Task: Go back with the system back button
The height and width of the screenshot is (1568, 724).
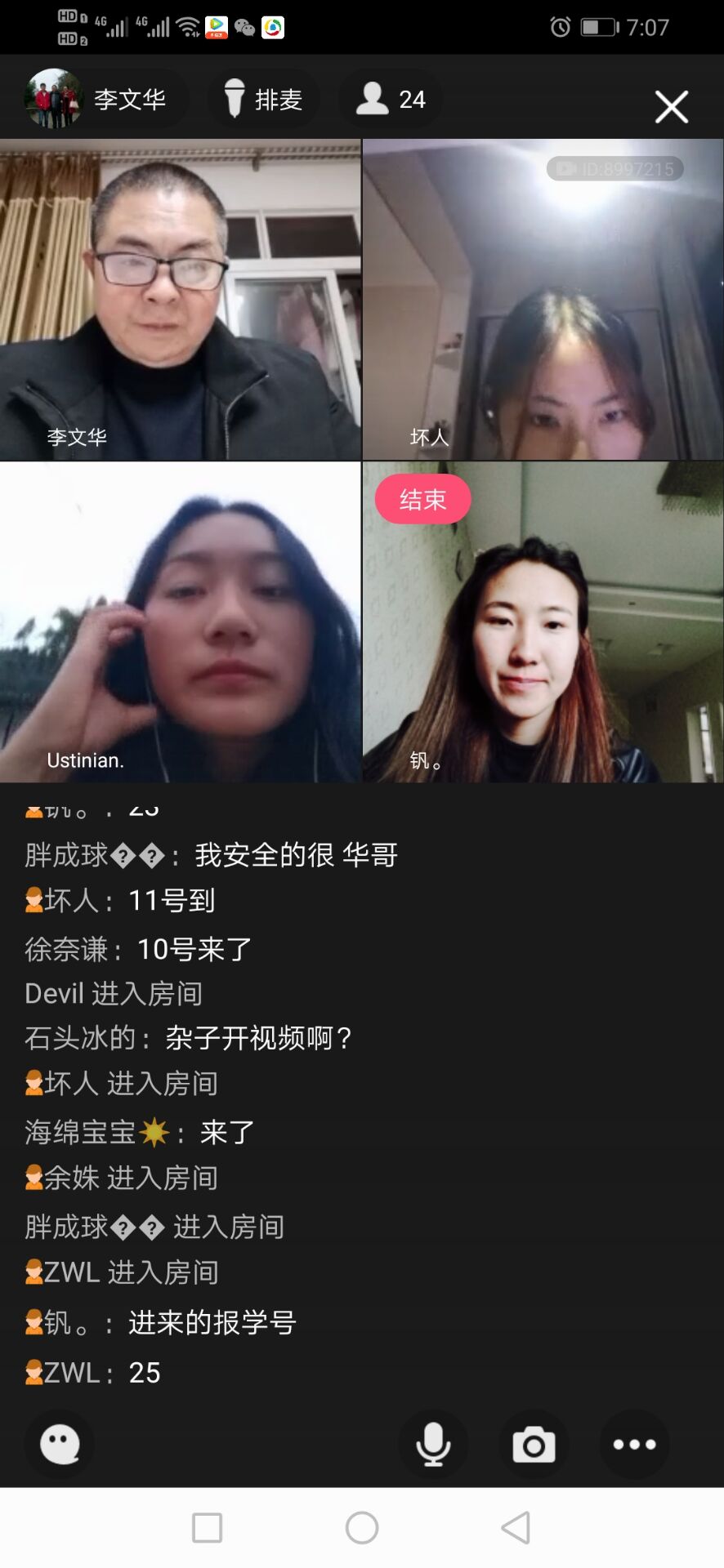Action: pos(516,1527)
